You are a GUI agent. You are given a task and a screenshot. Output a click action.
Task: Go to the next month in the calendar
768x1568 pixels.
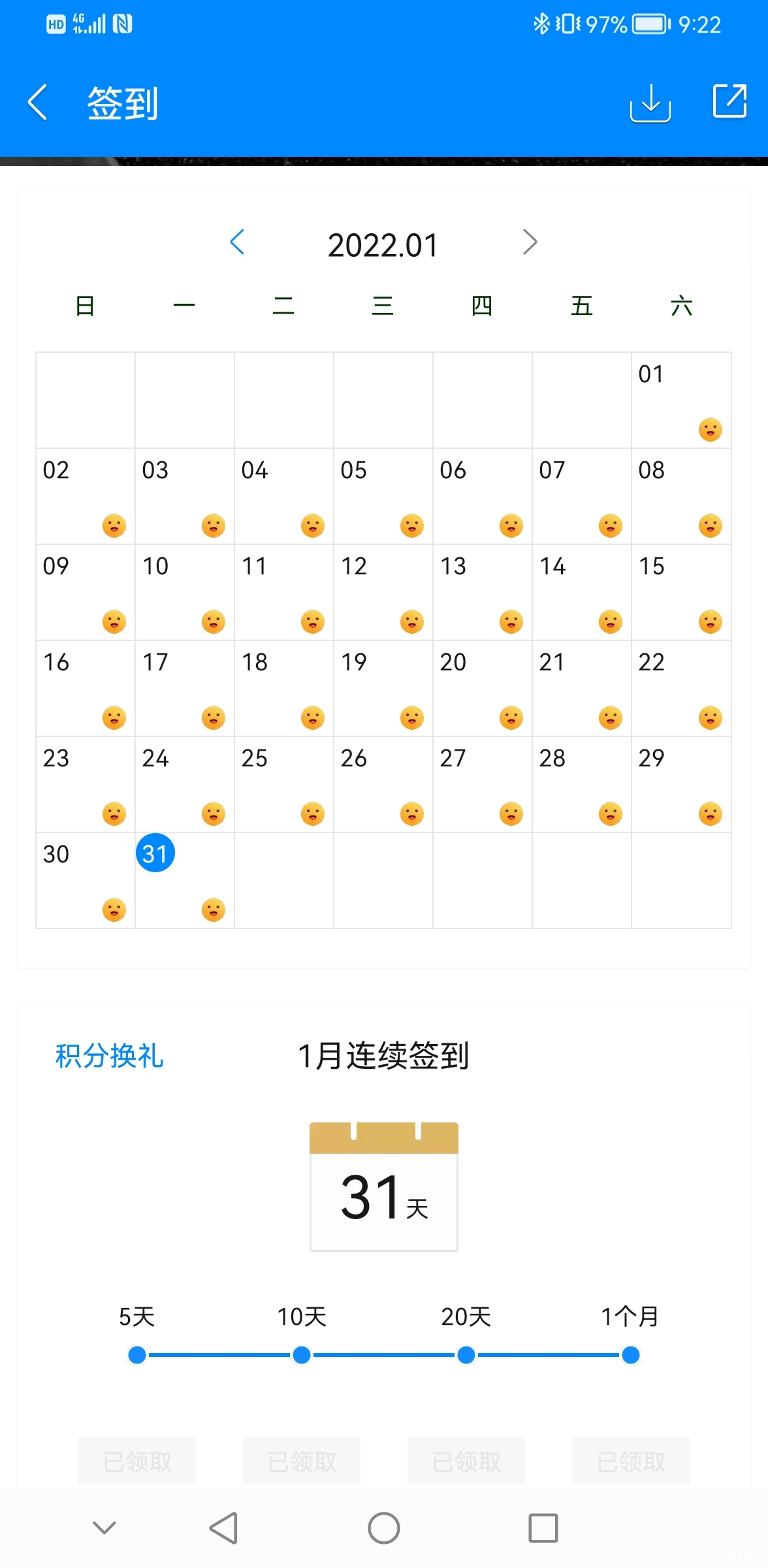pyautogui.click(x=530, y=242)
